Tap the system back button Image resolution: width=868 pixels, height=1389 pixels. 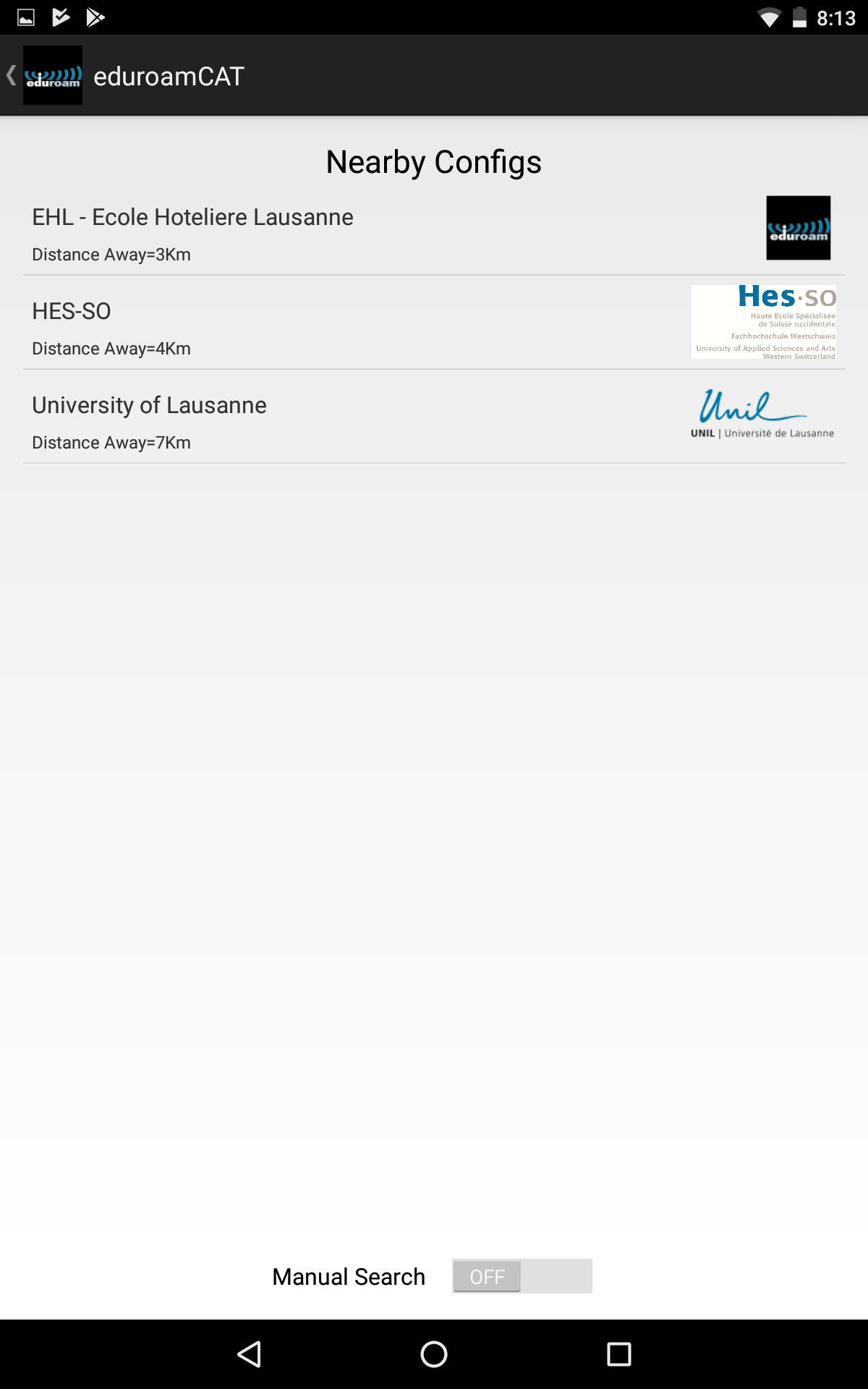pos(250,1354)
